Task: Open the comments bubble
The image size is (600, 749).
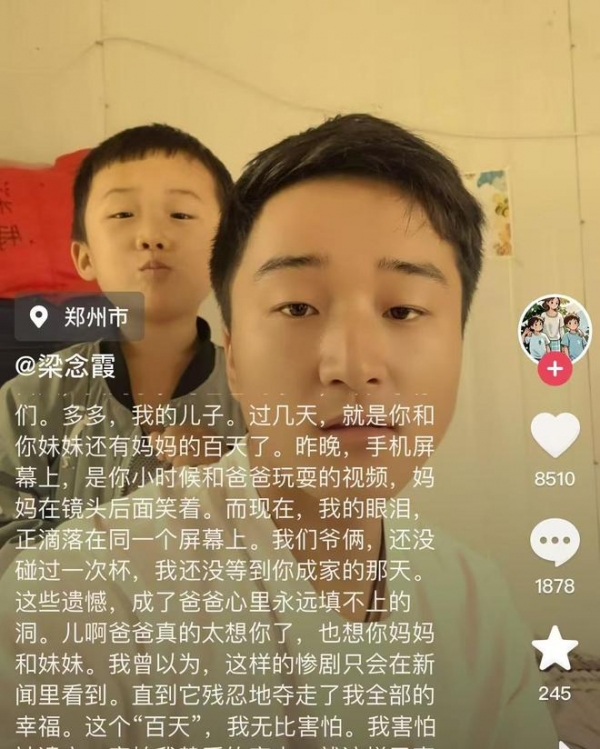Action: (x=554, y=542)
